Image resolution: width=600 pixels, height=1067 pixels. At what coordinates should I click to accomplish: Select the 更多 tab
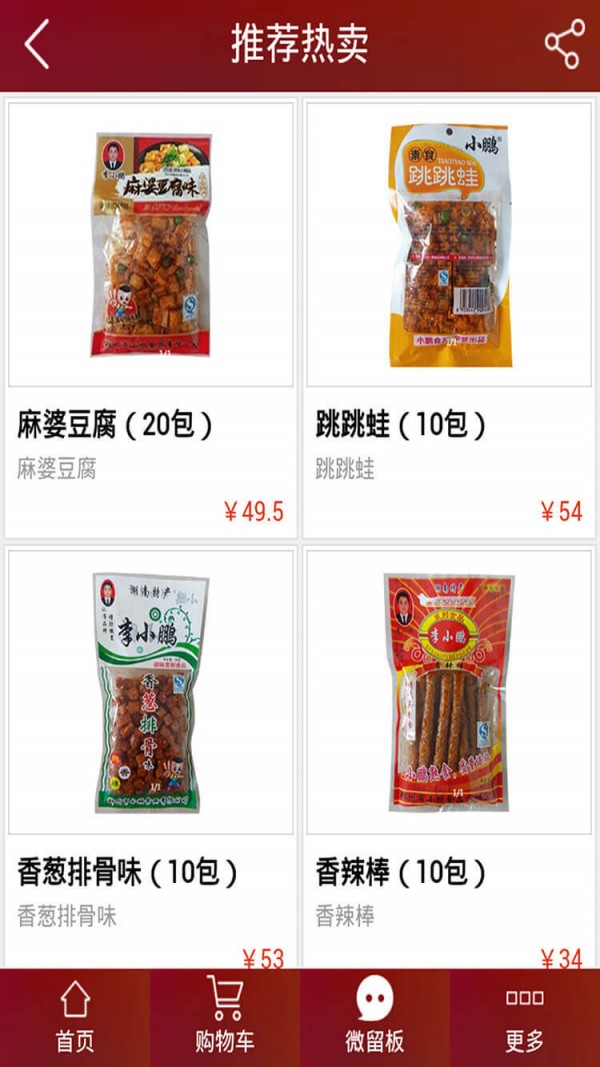(x=524, y=1017)
